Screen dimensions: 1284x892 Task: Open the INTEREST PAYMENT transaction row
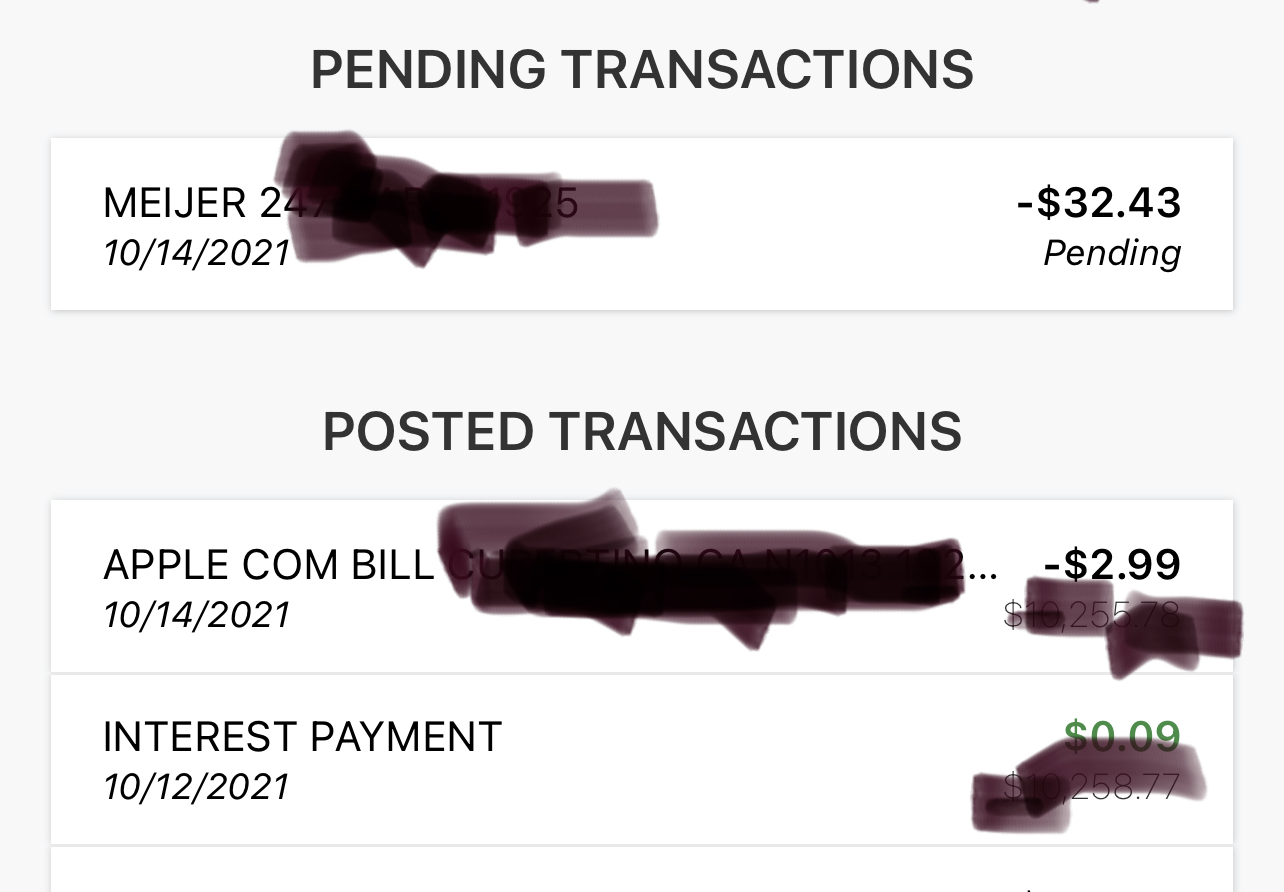pos(640,760)
